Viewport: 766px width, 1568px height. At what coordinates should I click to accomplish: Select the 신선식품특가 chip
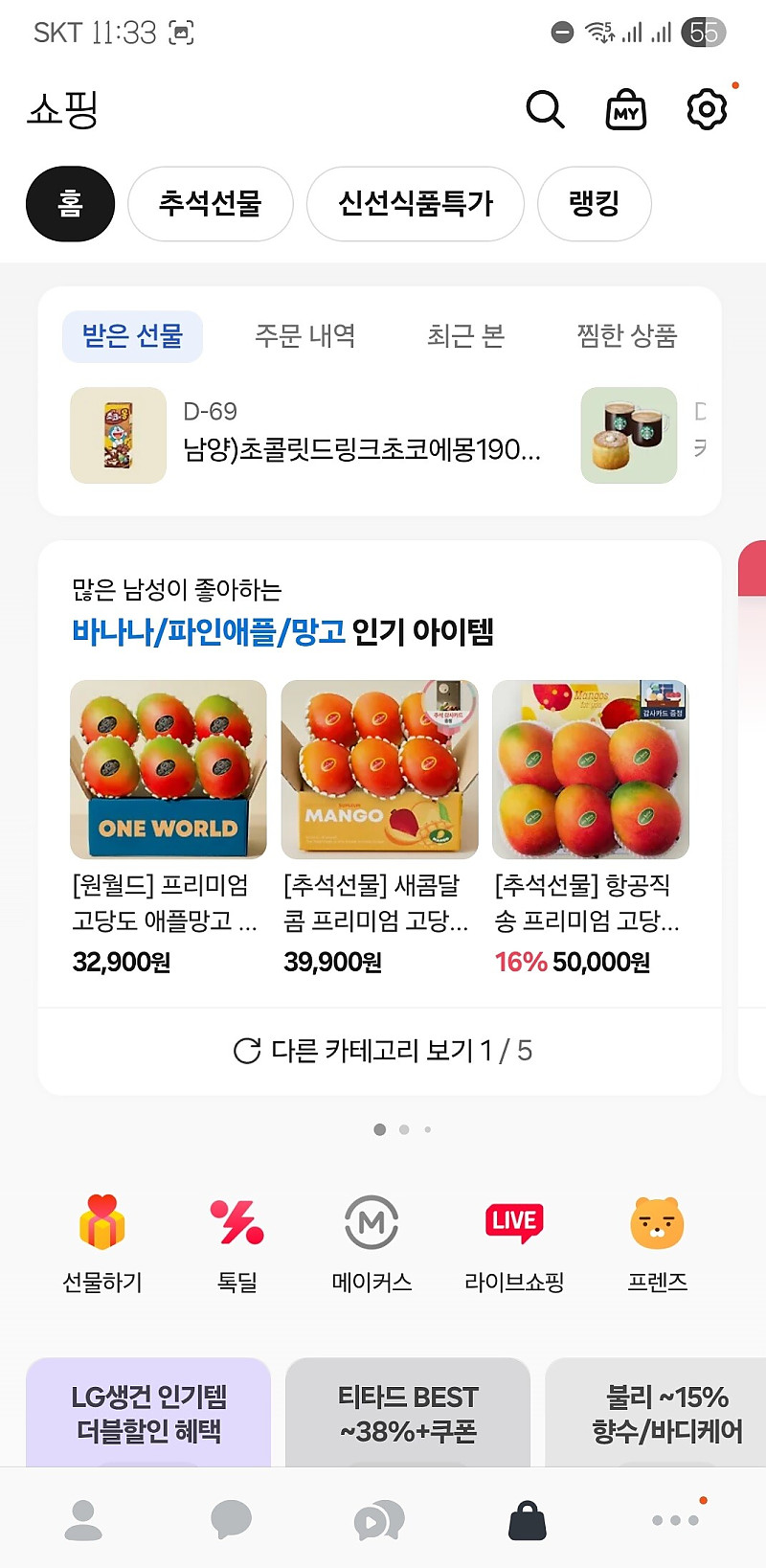pyautogui.click(x=415, y=203)
